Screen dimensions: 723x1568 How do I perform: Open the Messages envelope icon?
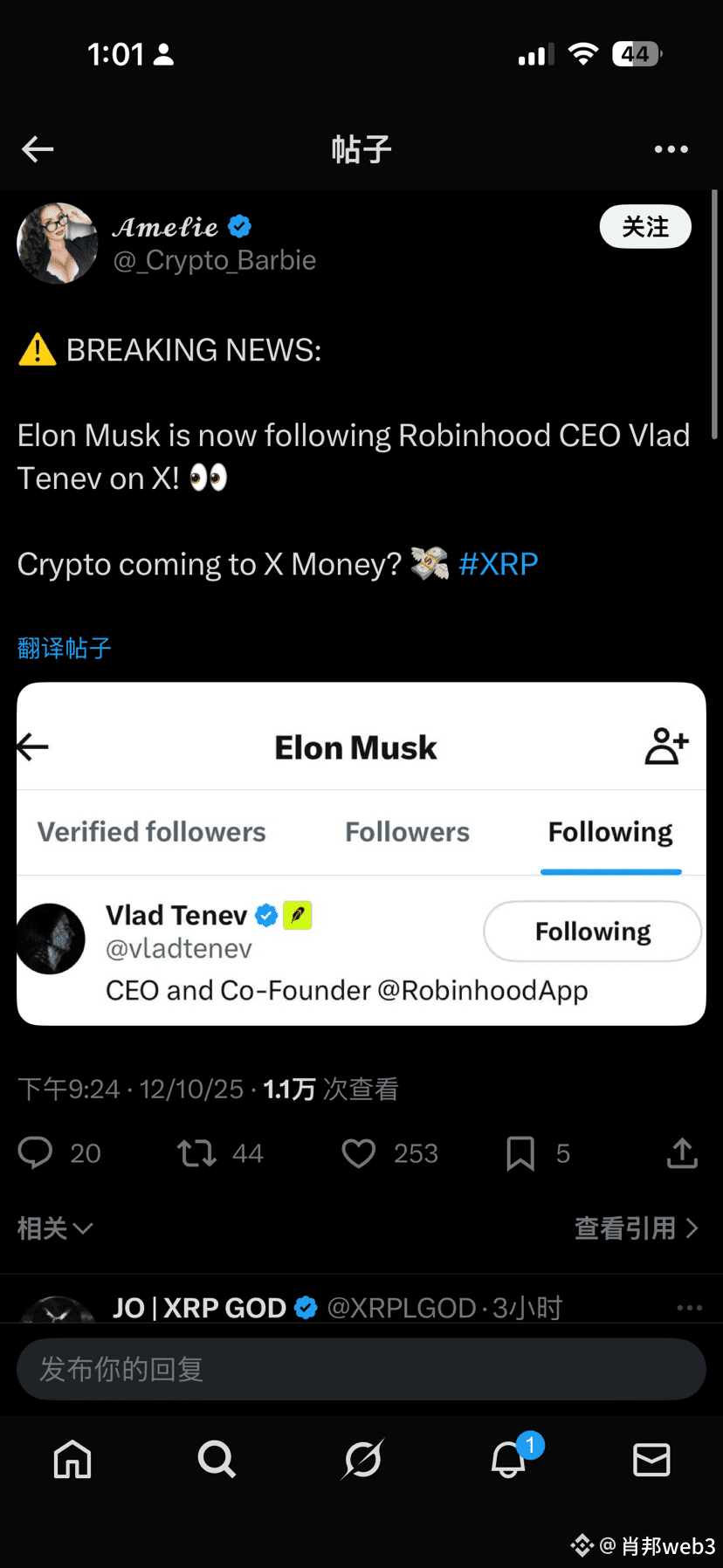tap(651, 1460)
